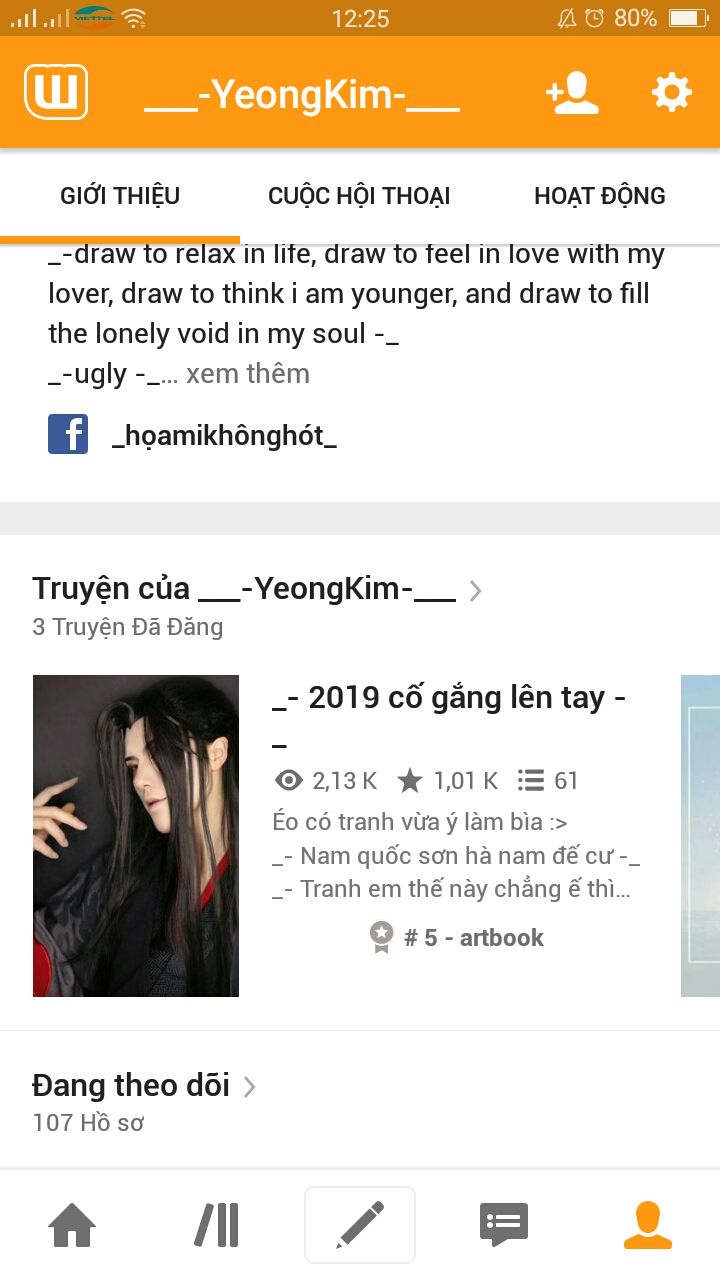Open the write pencil tab

(x=360, y=1225)
